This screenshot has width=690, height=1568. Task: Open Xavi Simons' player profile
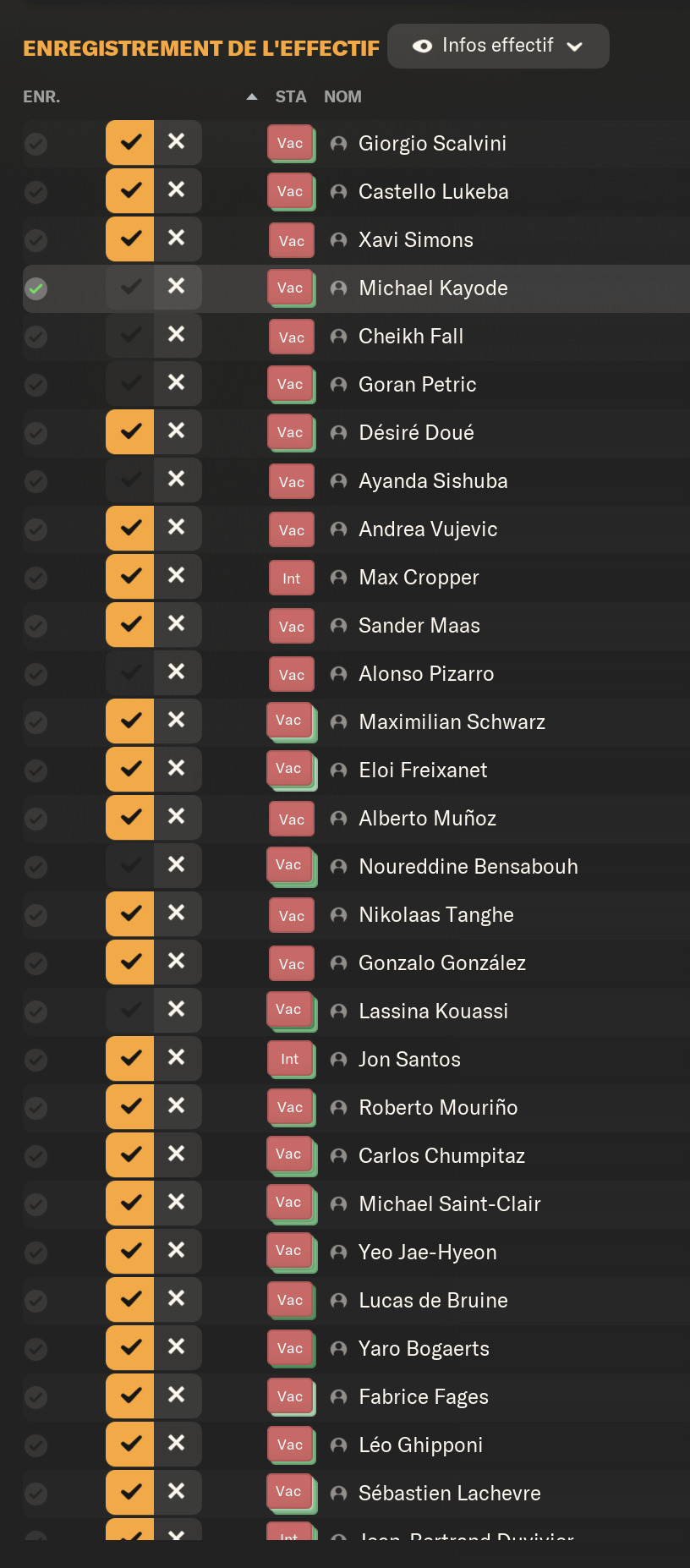[415, 240]
